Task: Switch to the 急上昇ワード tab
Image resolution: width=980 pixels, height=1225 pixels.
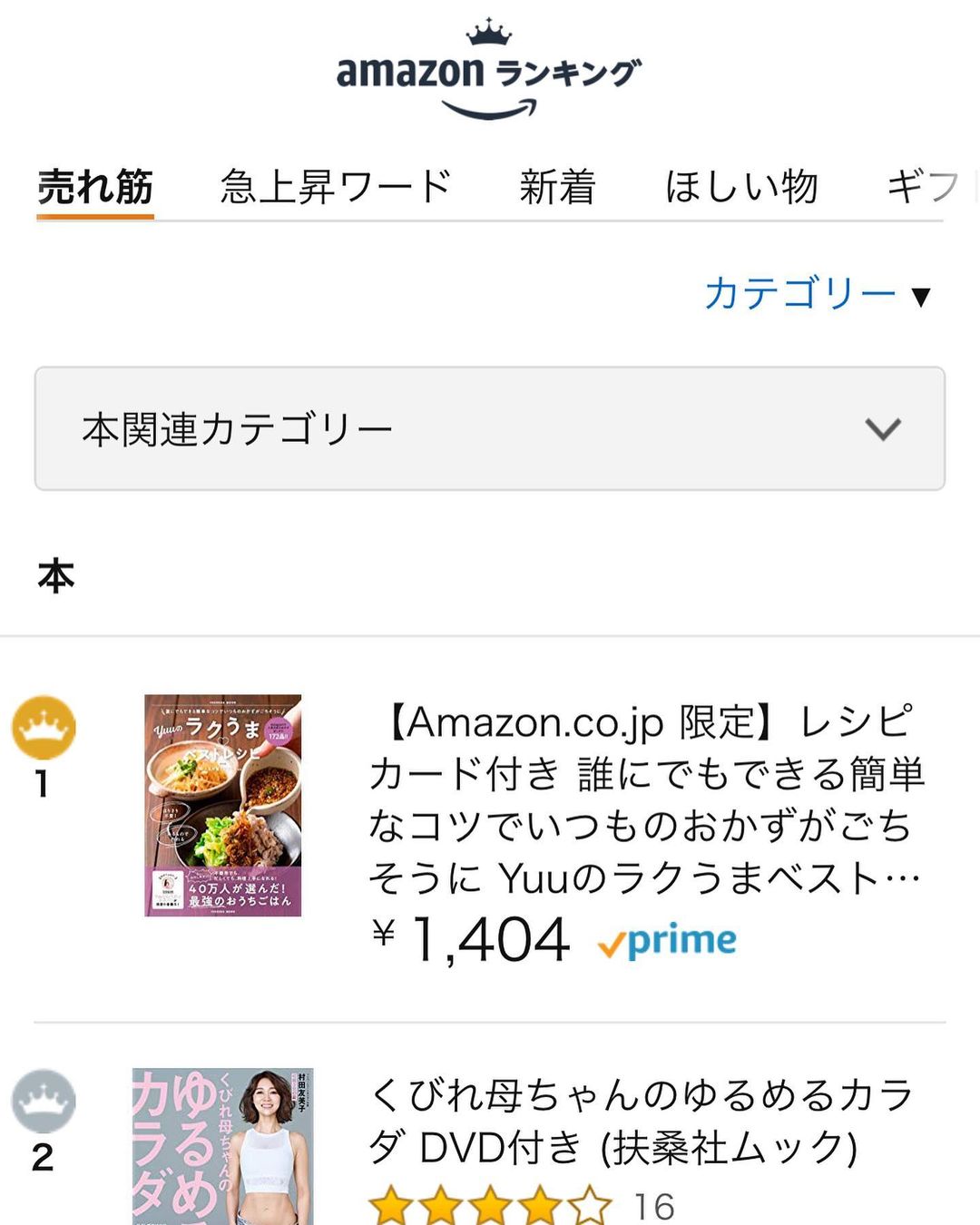Action: pos(336,188)
